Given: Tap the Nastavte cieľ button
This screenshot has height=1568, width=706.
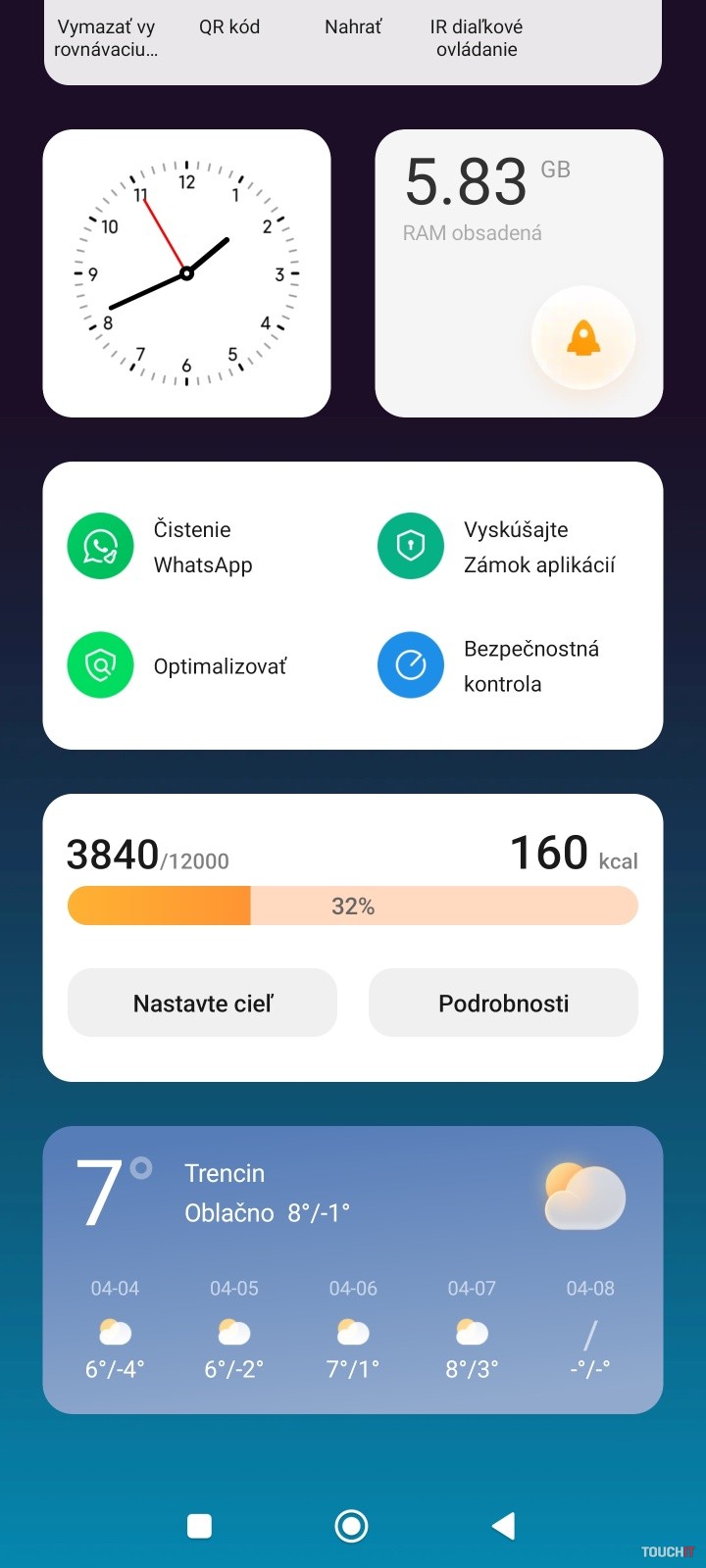Looking at the screenshot, I should 202,1003.
